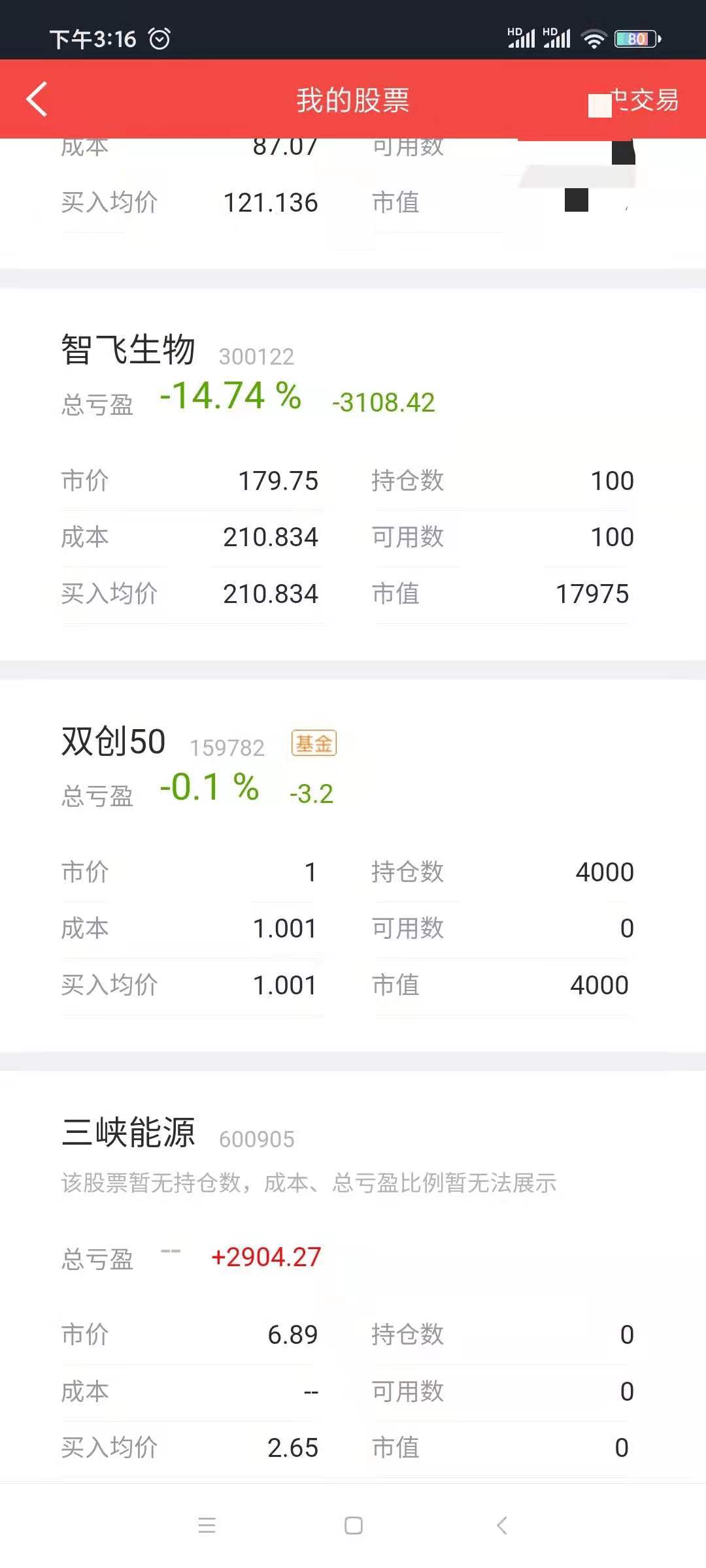Open the 交易 option at top right
The image size is (706, 1568).
(647, 99)
